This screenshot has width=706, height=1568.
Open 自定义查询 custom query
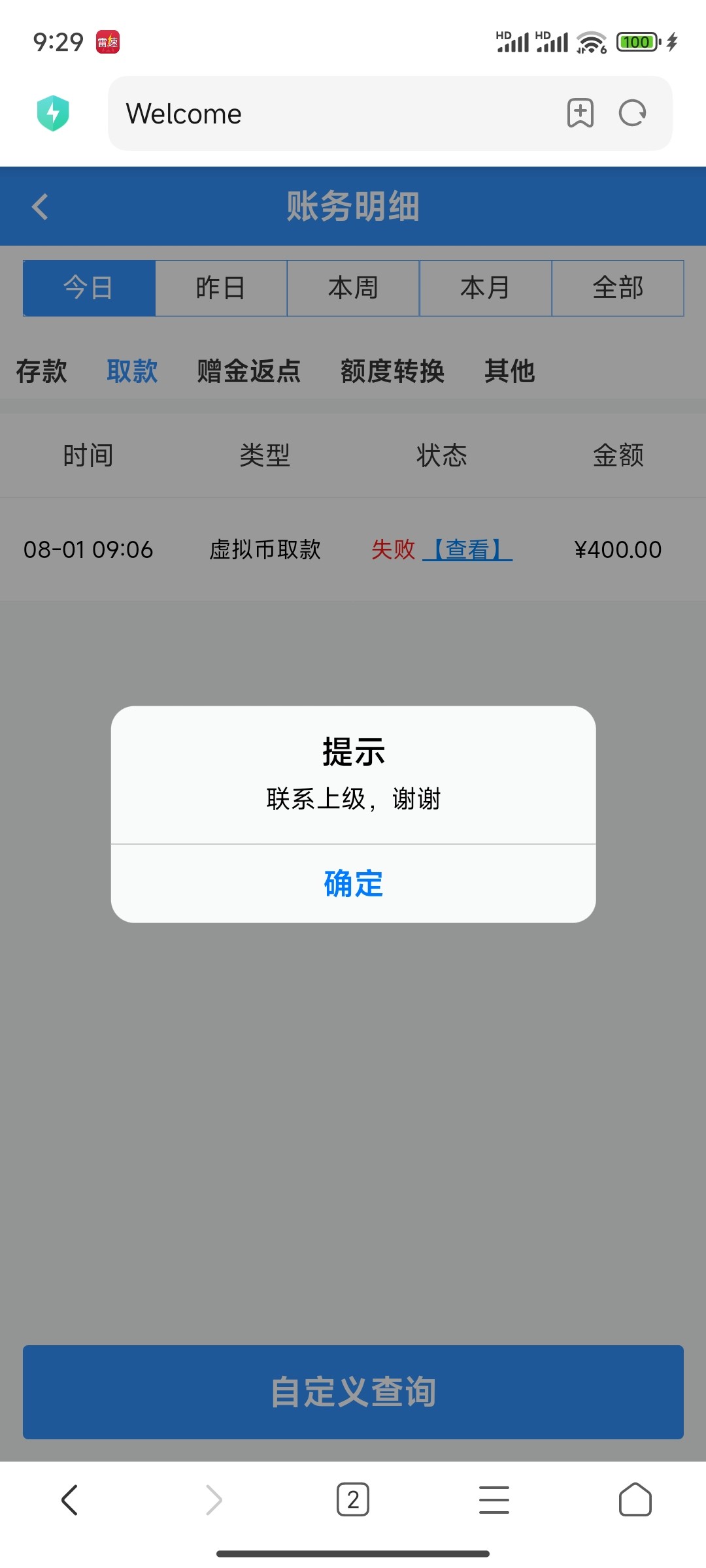(353, 1394)
